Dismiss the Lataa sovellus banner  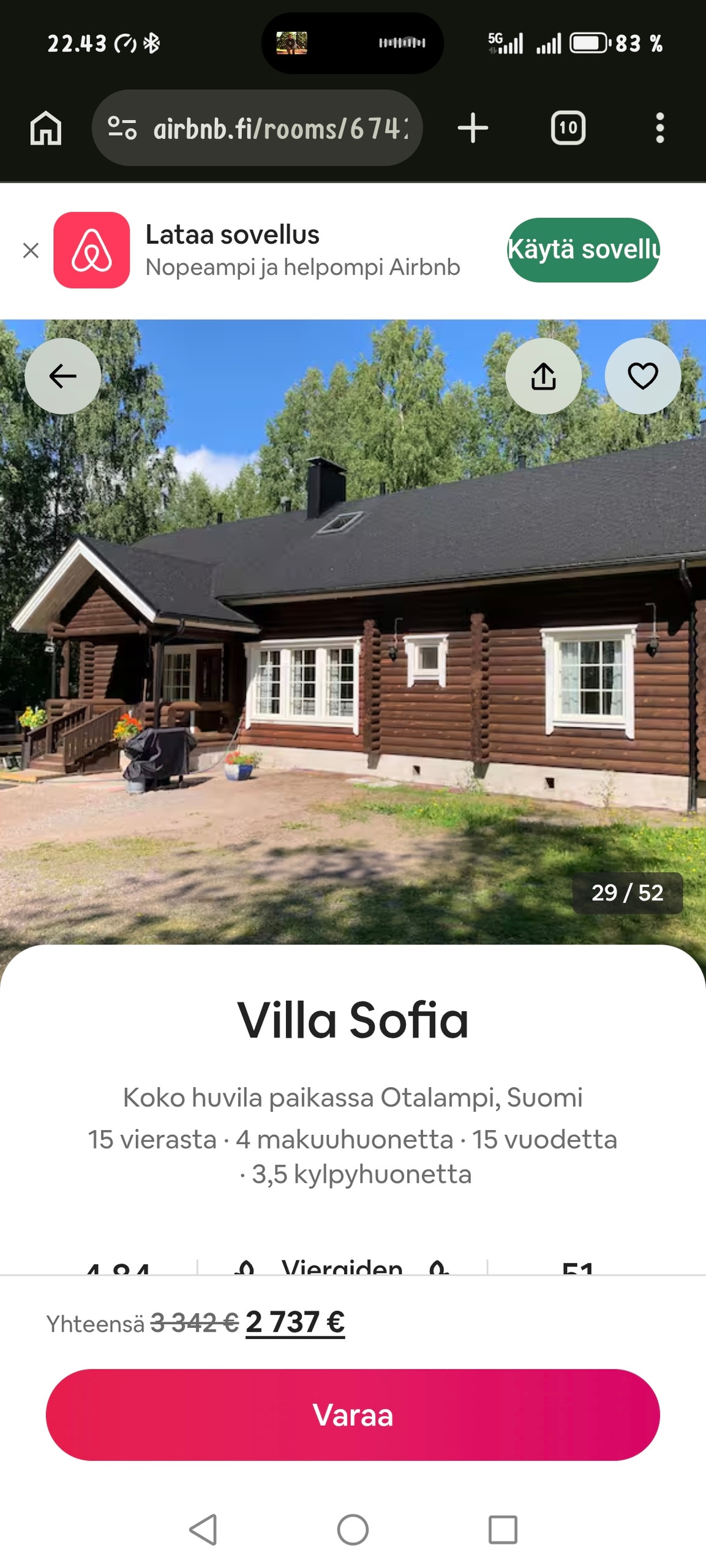tap(31, 250)
